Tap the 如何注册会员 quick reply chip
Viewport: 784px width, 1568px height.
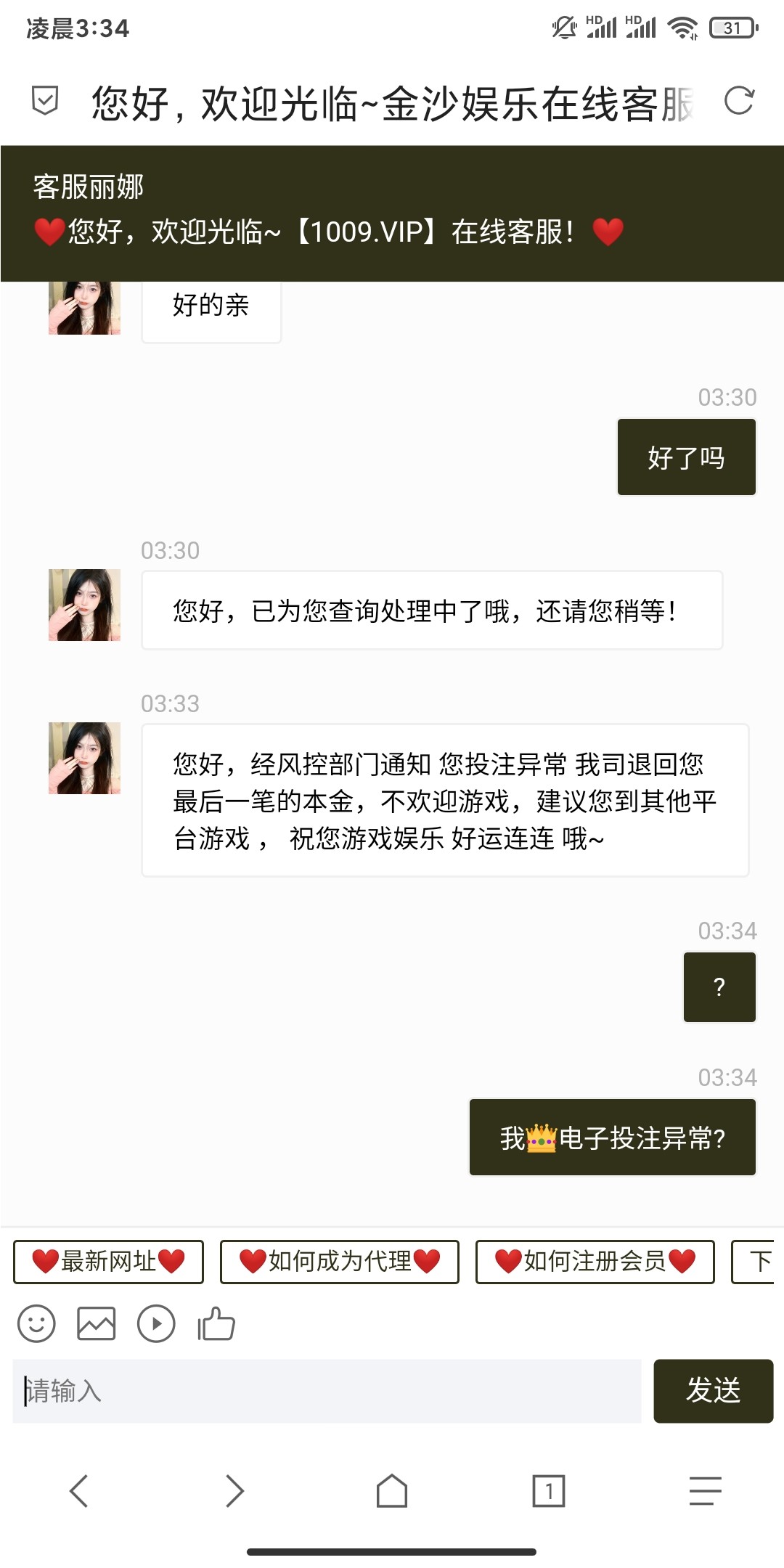[x=595, y=1262]
